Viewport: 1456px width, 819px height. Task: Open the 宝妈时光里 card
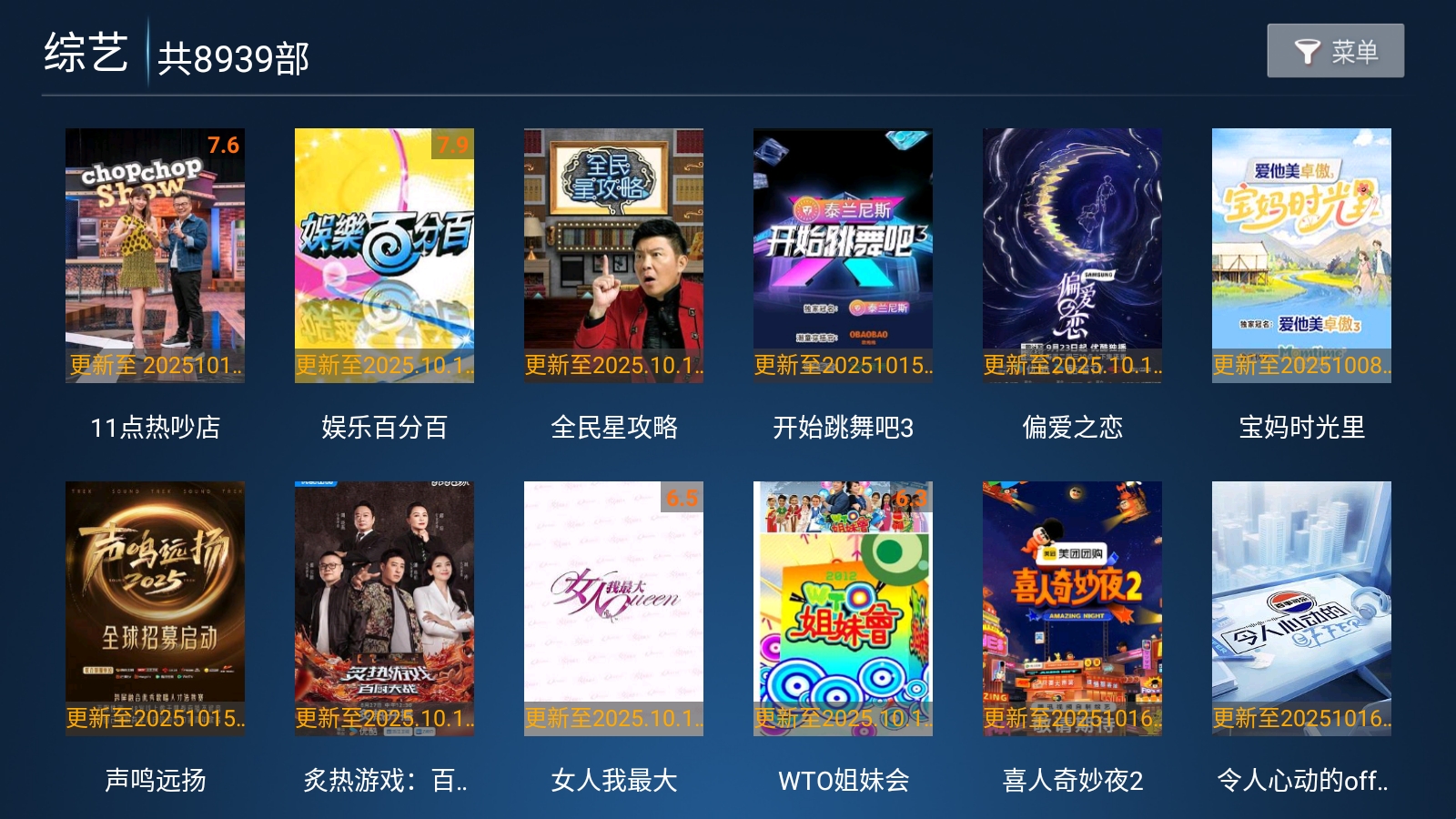click(1301, 256)
